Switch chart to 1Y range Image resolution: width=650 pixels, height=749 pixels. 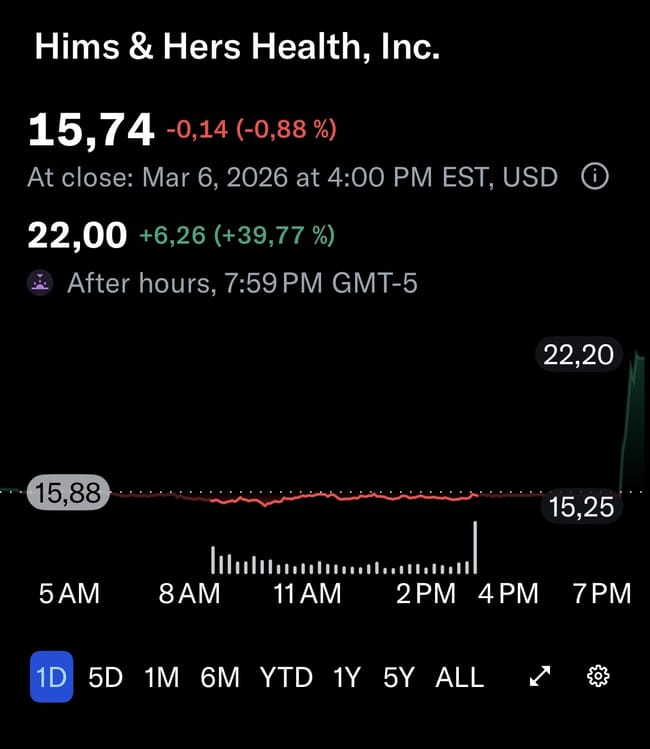346,677
